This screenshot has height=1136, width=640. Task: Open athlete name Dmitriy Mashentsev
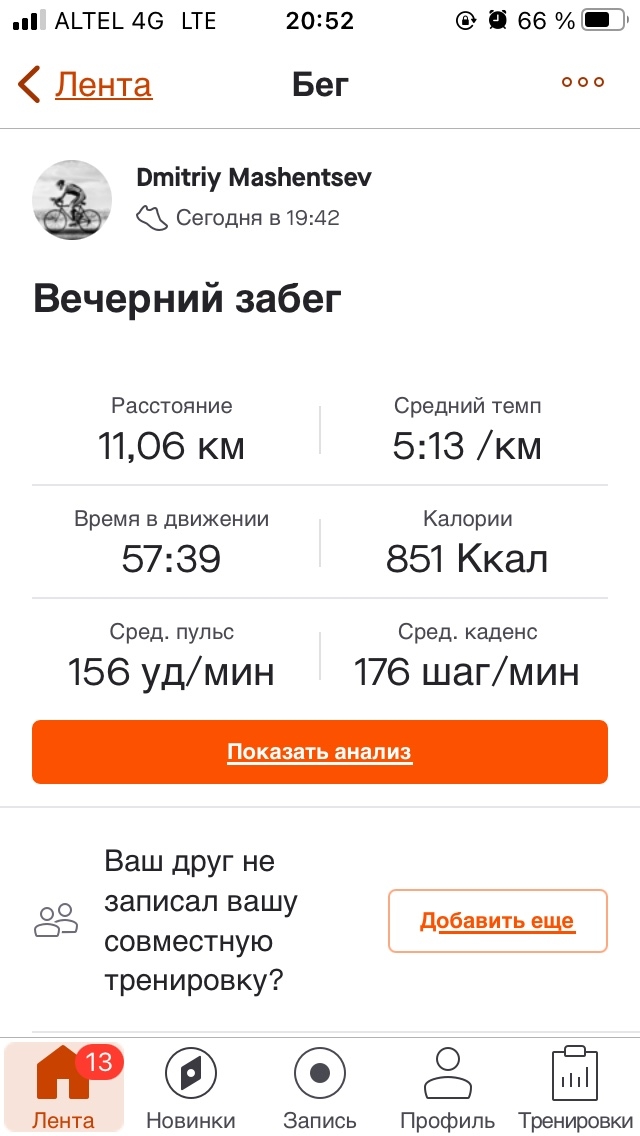tap(254, 178)
